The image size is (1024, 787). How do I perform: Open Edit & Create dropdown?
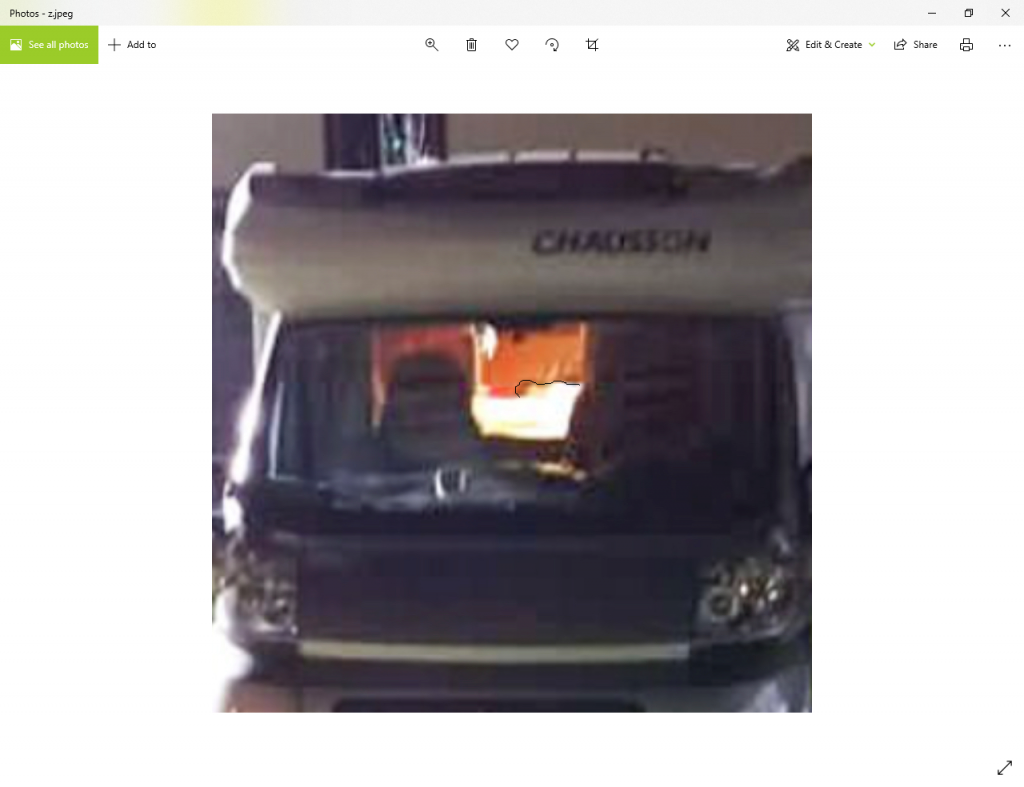(x=830, y=45)
